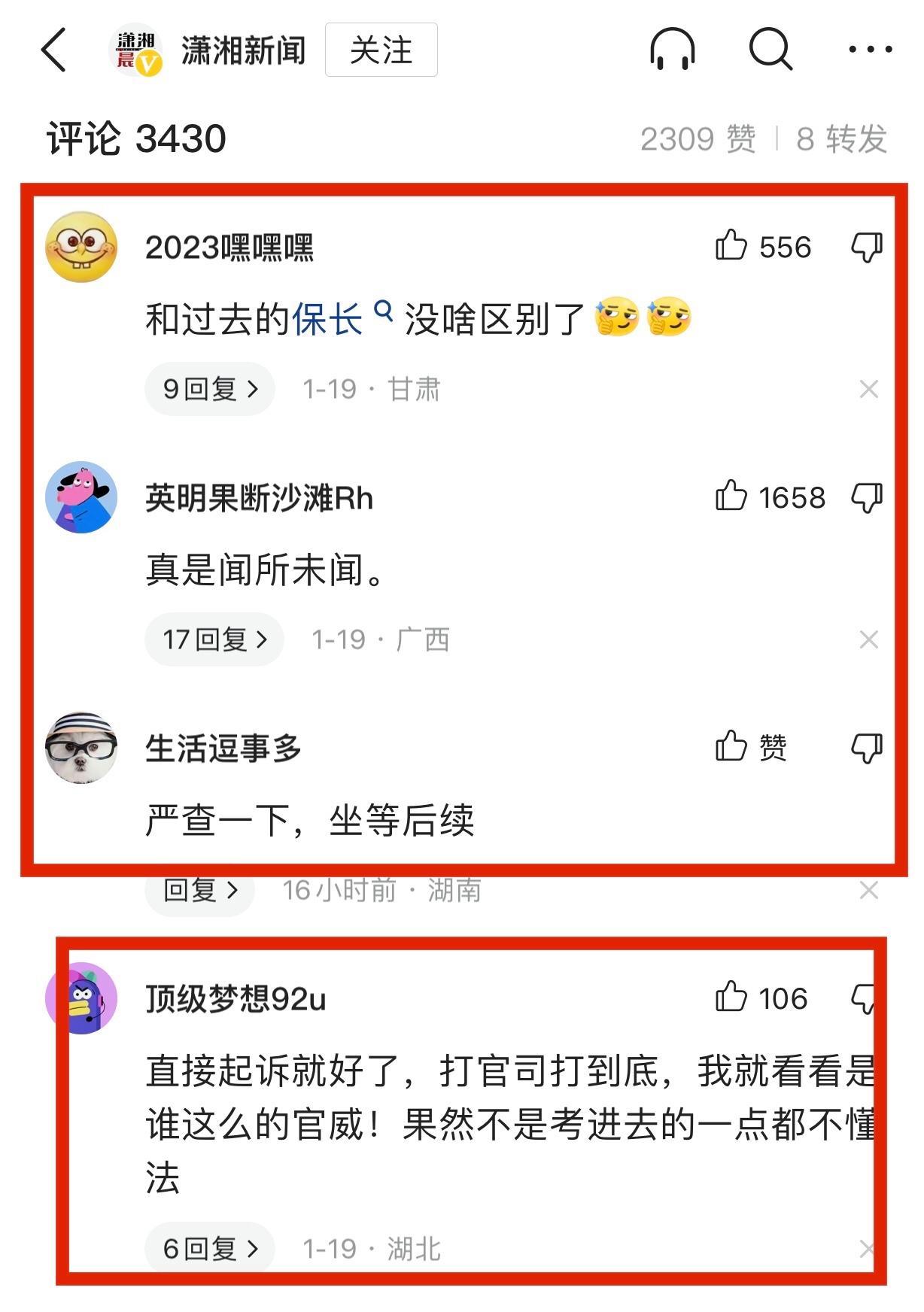The height and width of the screenshot is (1312, 924).
Task: Expand the 17回复 replies
Action: coord(214,639)
